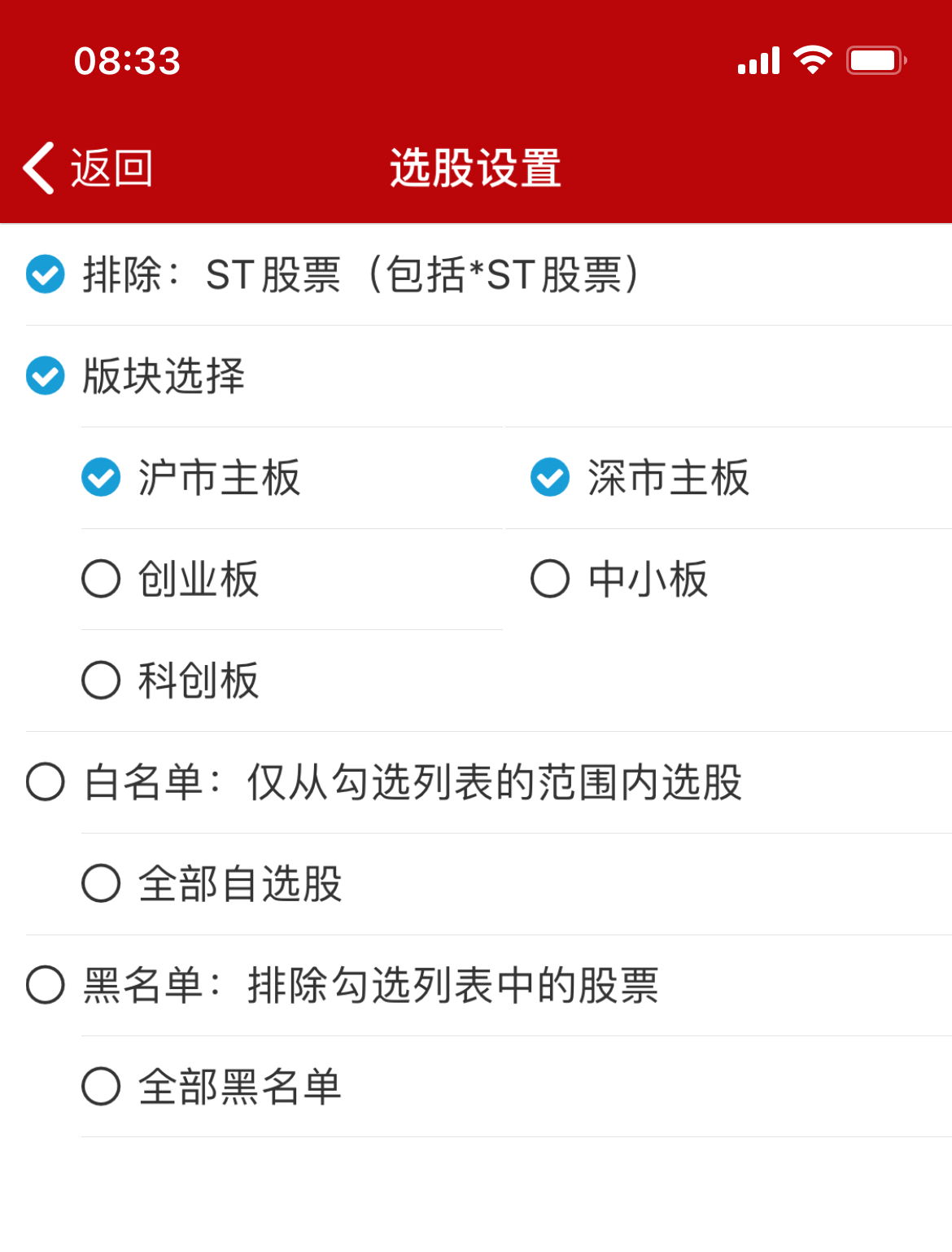The height and width of the screenshot is (1252, 952).
Task: Tap the 选股设置 title bar
Action: (x=474, y=165)
